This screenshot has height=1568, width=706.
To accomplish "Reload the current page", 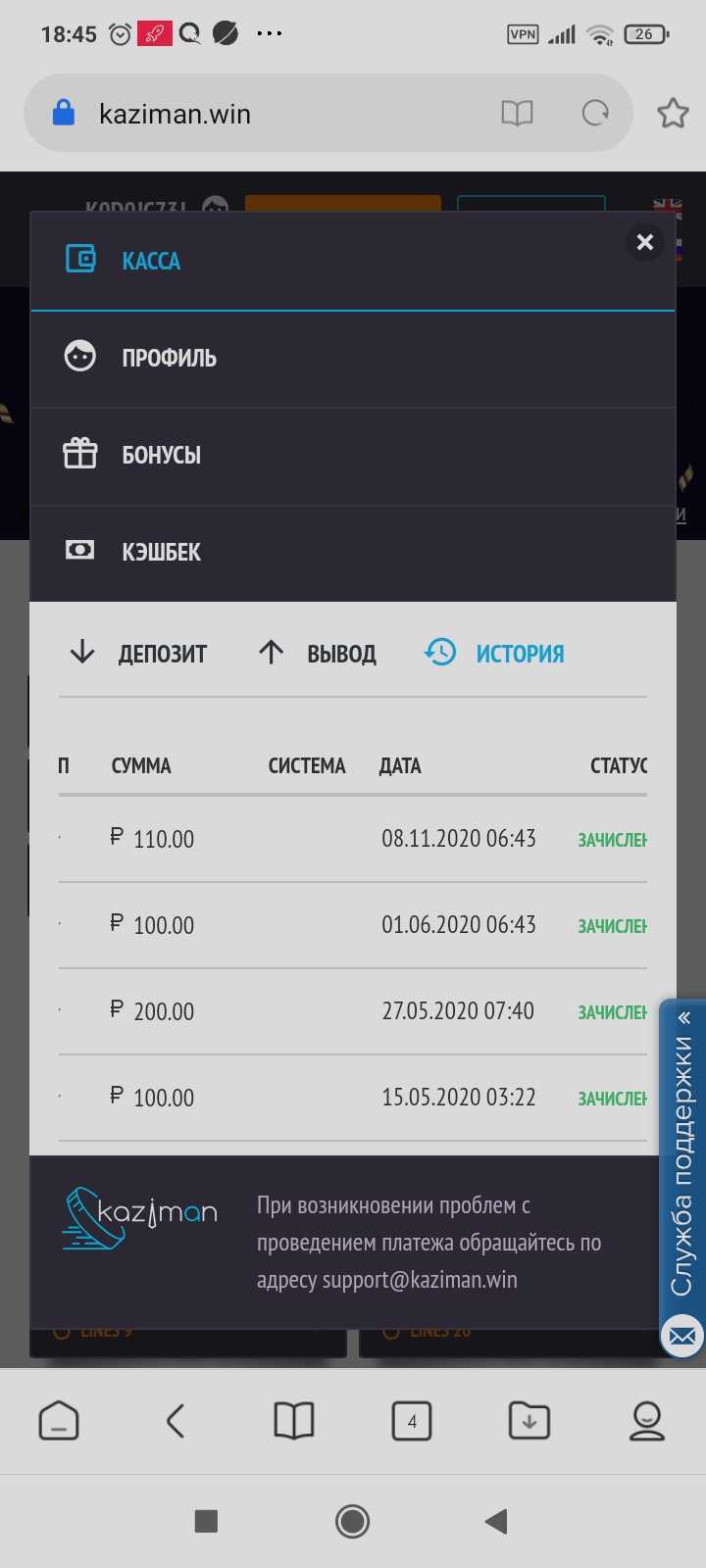I will point(595,114).
